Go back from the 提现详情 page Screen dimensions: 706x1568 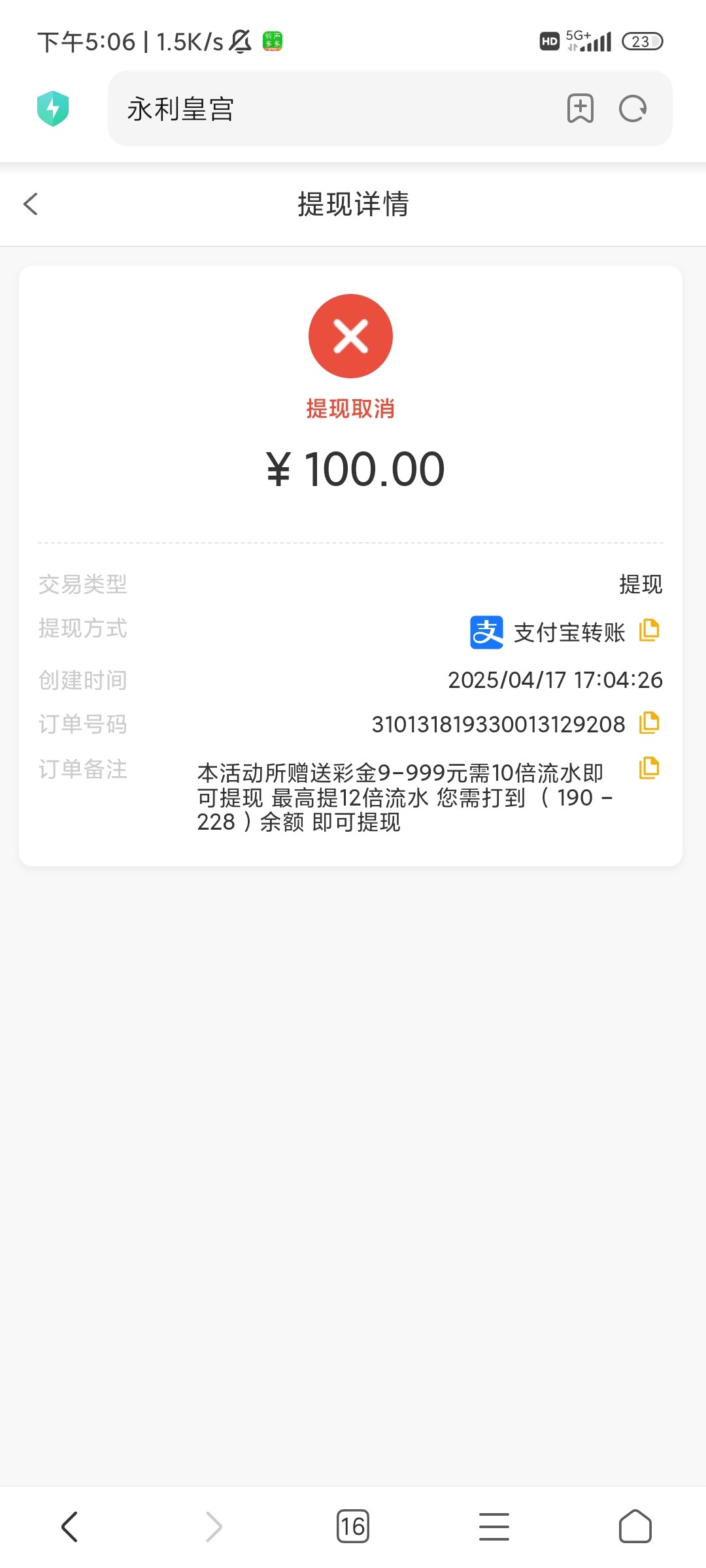click(x=31, y=204)
